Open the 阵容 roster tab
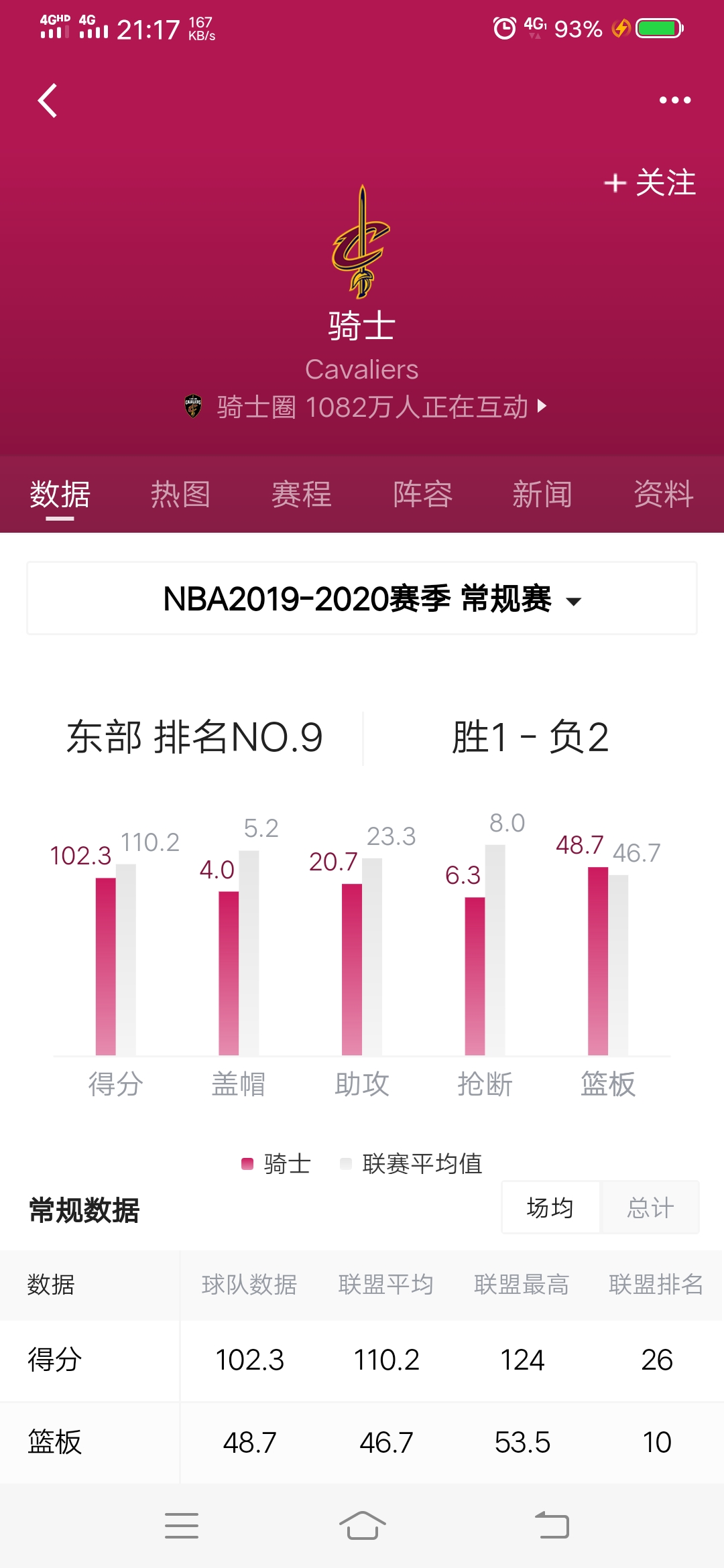The width and height of the screenshot is (724, 1568). coord(422,495)
